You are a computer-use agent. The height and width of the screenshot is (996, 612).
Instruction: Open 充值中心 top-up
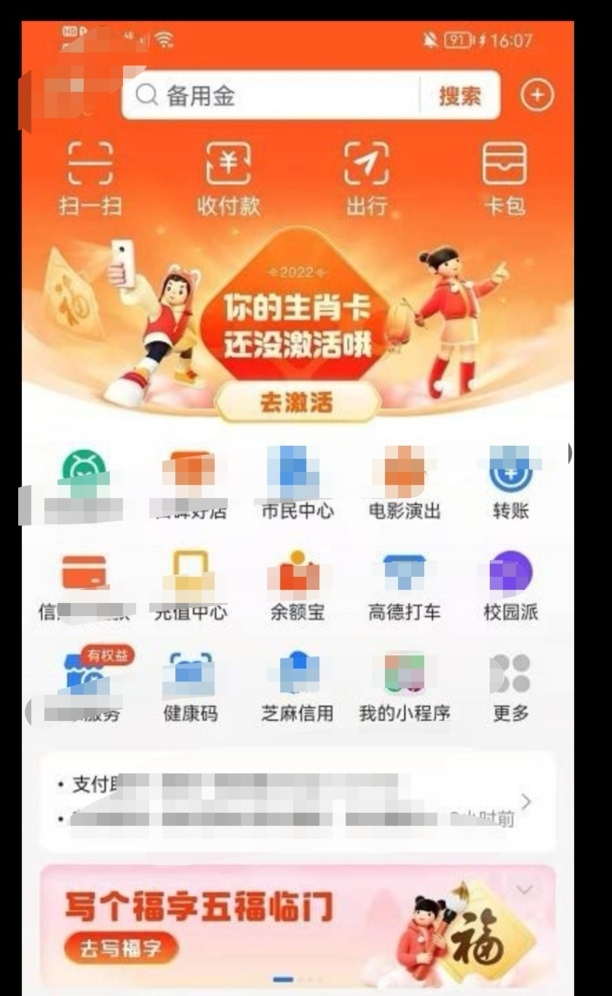(189, 586)
